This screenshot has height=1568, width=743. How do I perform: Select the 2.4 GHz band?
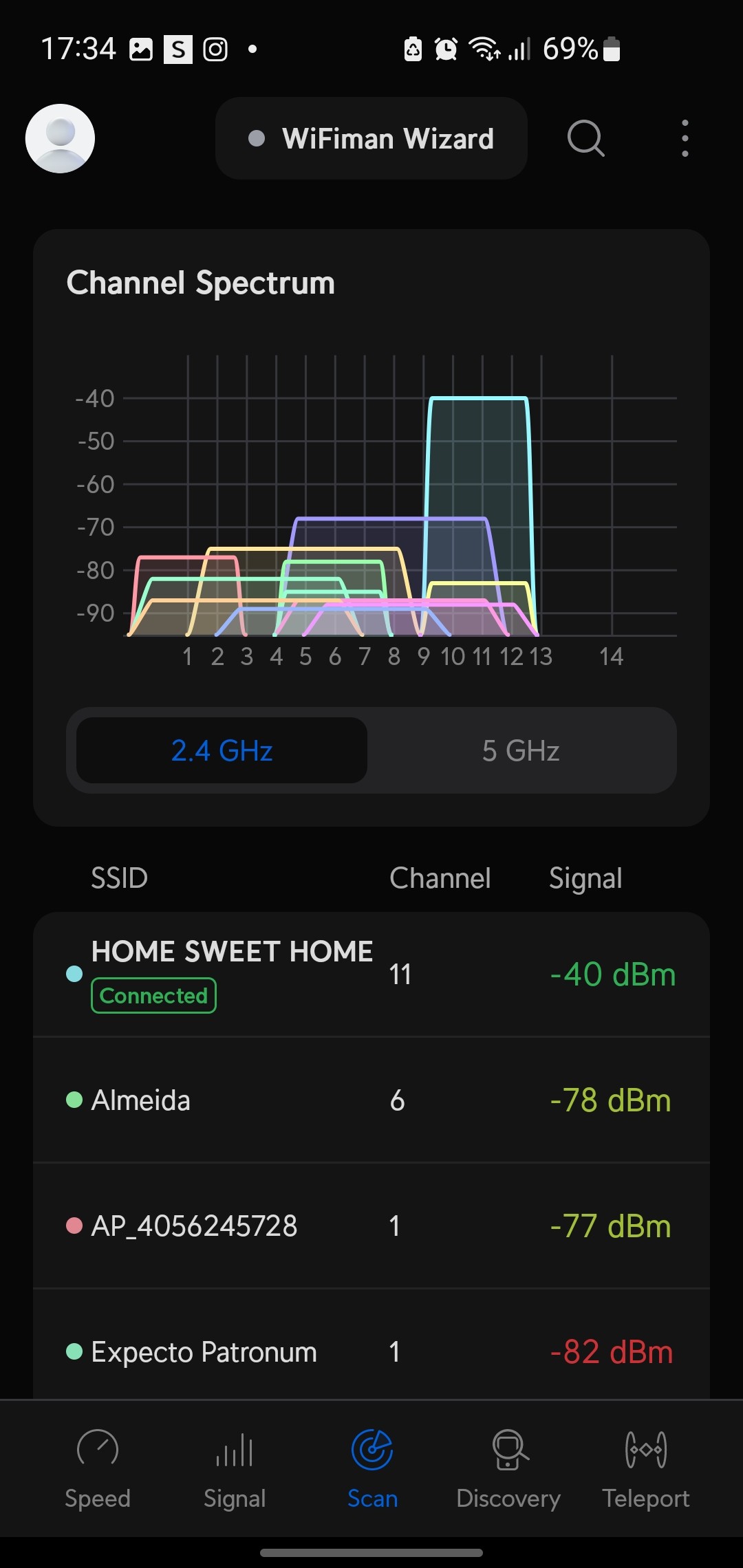(222, 750)
